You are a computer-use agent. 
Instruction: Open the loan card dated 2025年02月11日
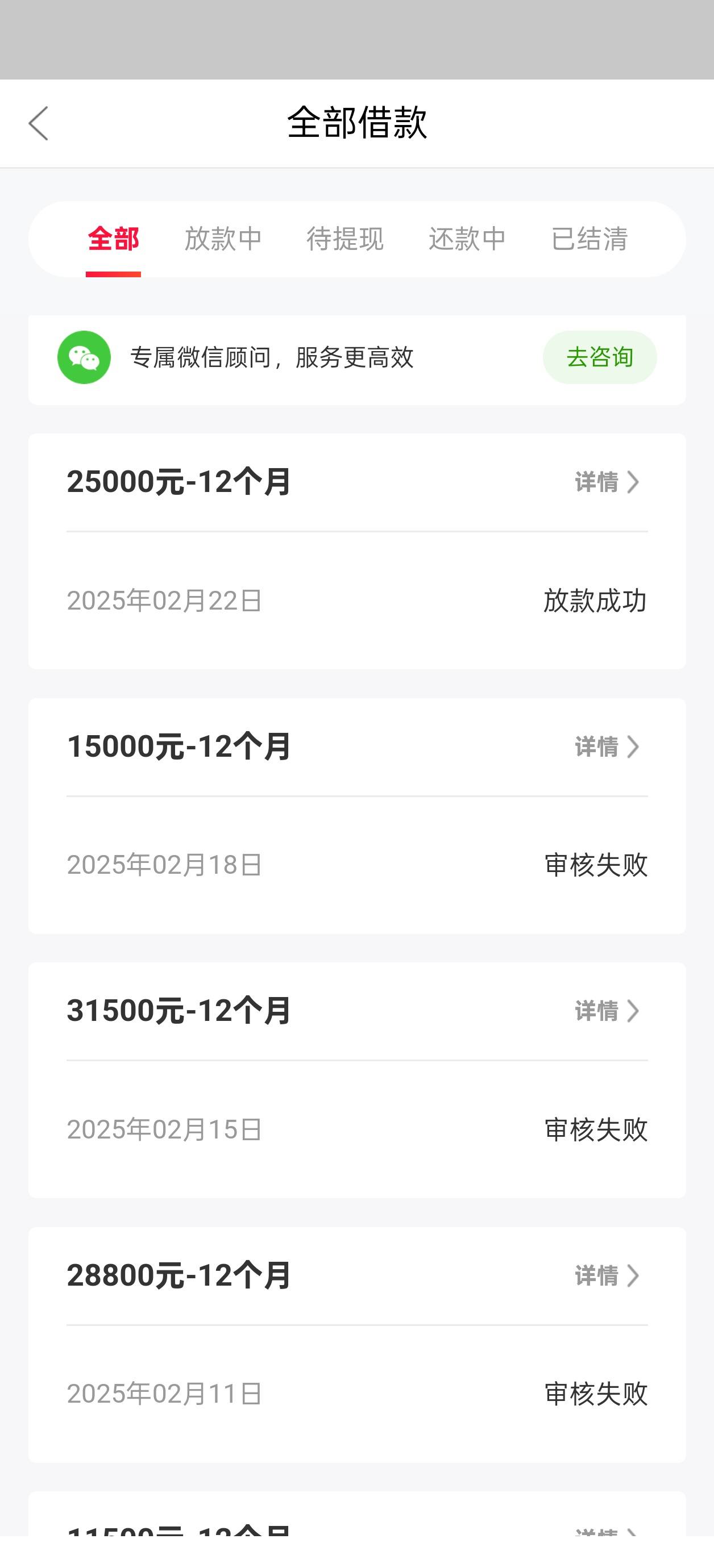(357, 1345)
